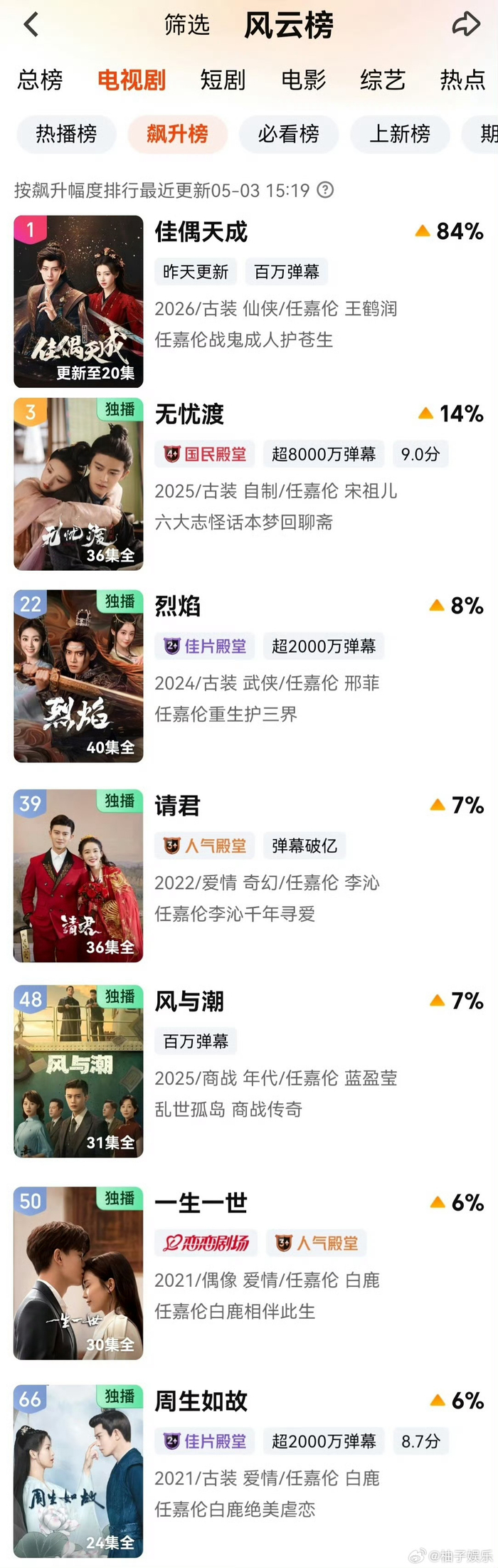Image resolution: width=498 pixels, height=1568 pixels.
Task: Go back using the back arrow
Action: coord(31,25)
